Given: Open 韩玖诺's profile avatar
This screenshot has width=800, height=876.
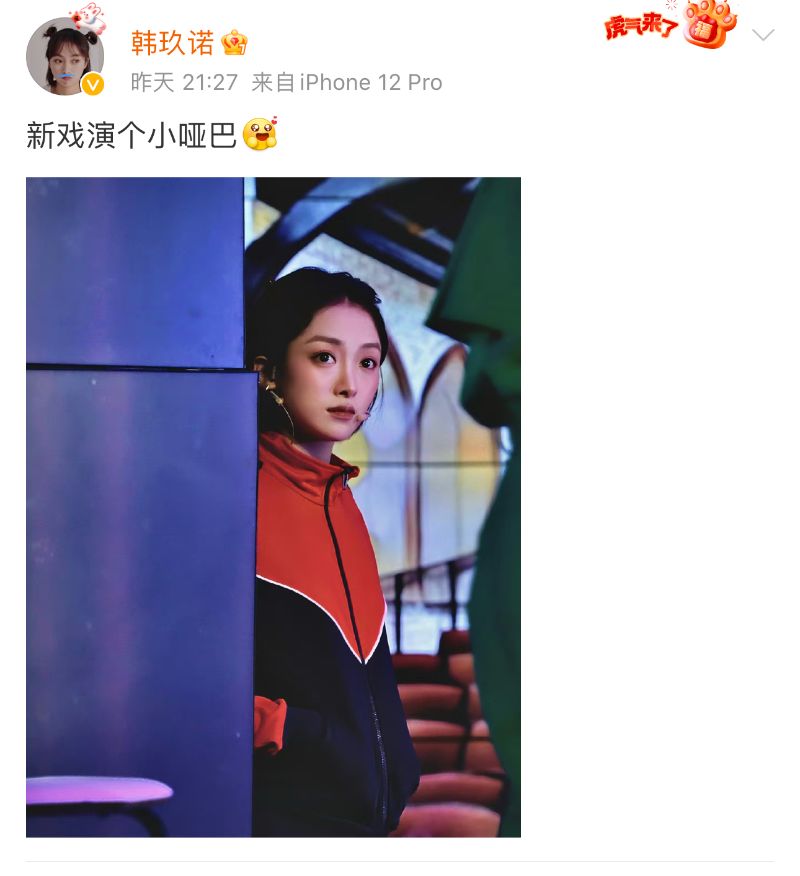Looking at the screenshot, I should pos(65,57).
